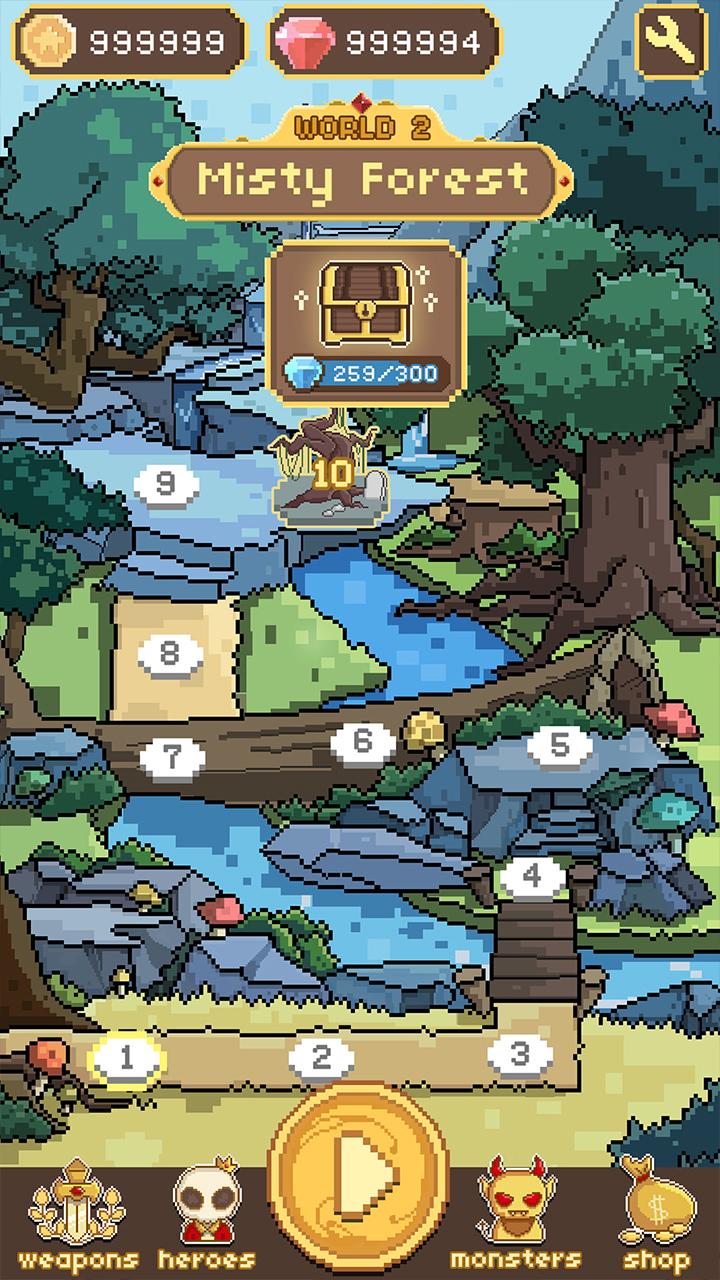Image resolution: width=720 pixels, height=1280 pixels.
Task: Select level 8 node
Action: click(169, 654)
